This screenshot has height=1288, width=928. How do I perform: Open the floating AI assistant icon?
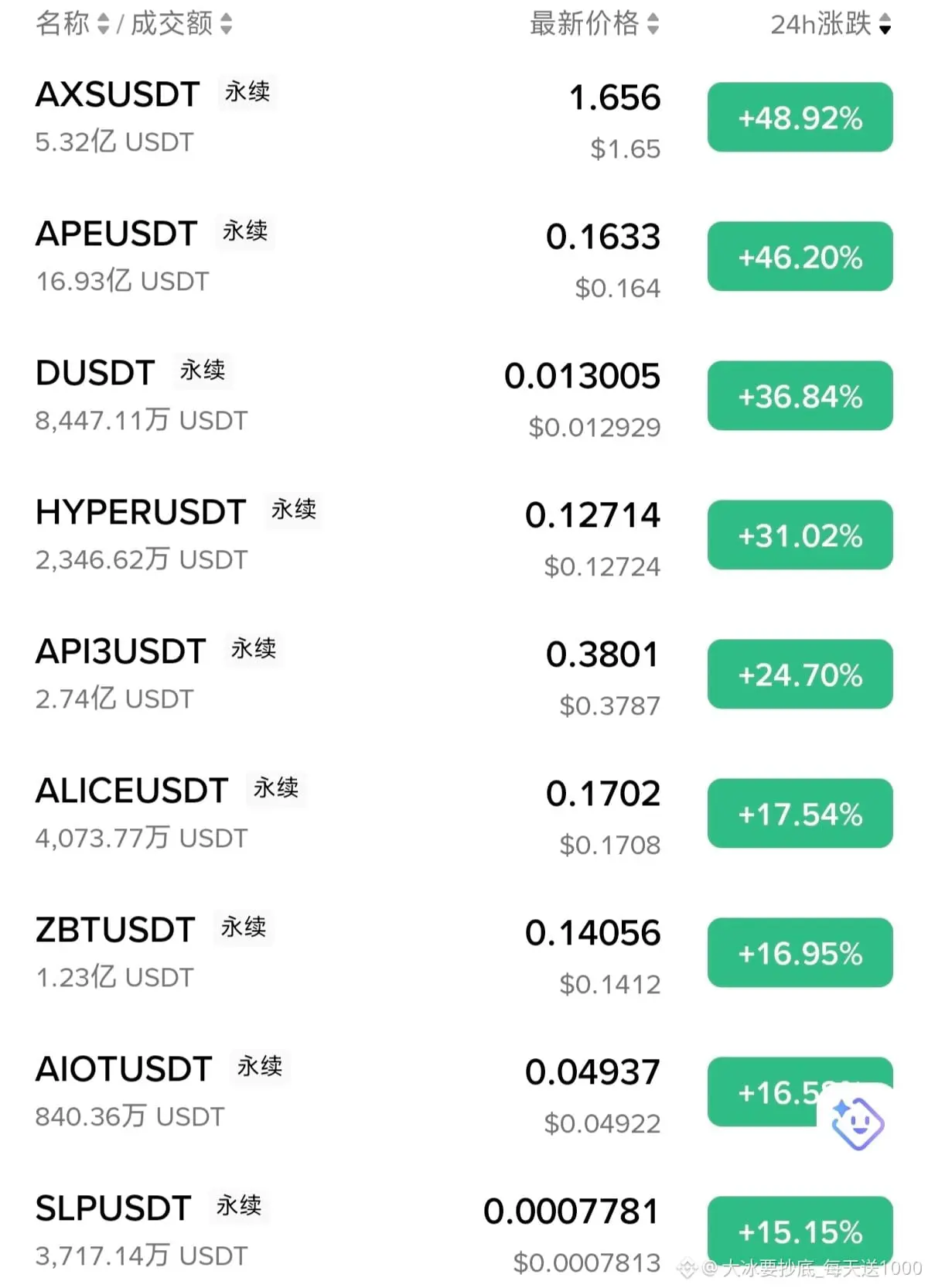click(857, 1122)
